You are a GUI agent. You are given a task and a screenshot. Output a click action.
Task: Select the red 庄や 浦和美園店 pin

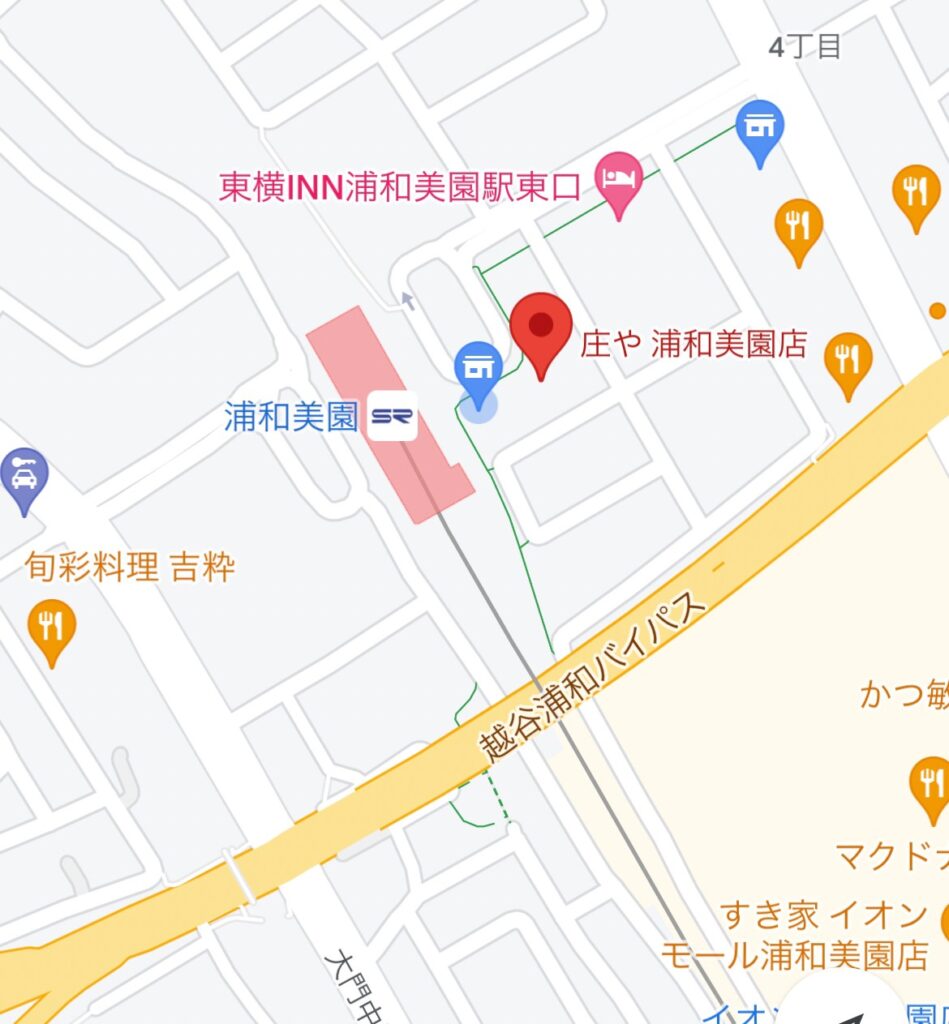tap(541, 329)
